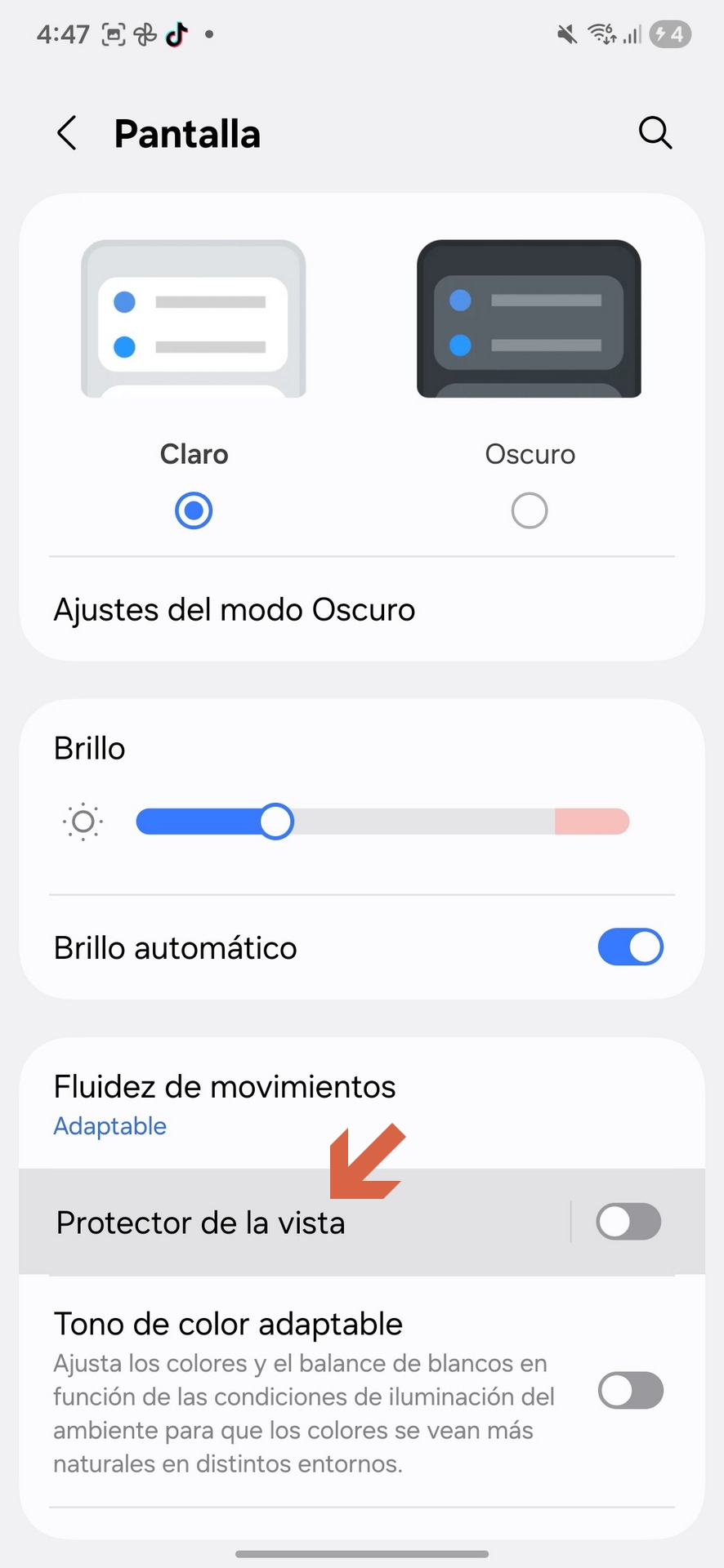Open the search magnifier icon
The height and width of the screenshot is (1568, 724).
click(655, 132)
